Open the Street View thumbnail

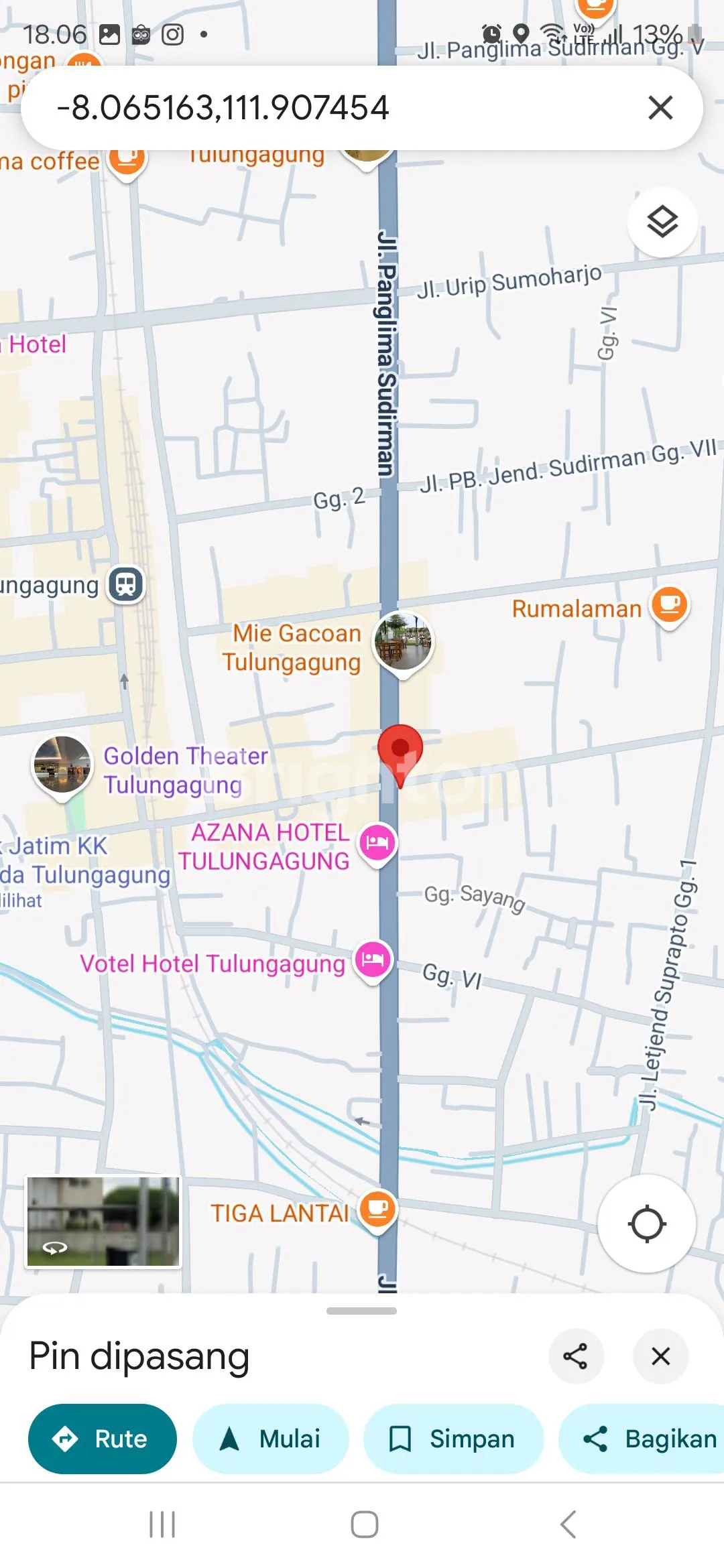(x=103, y=1222)
